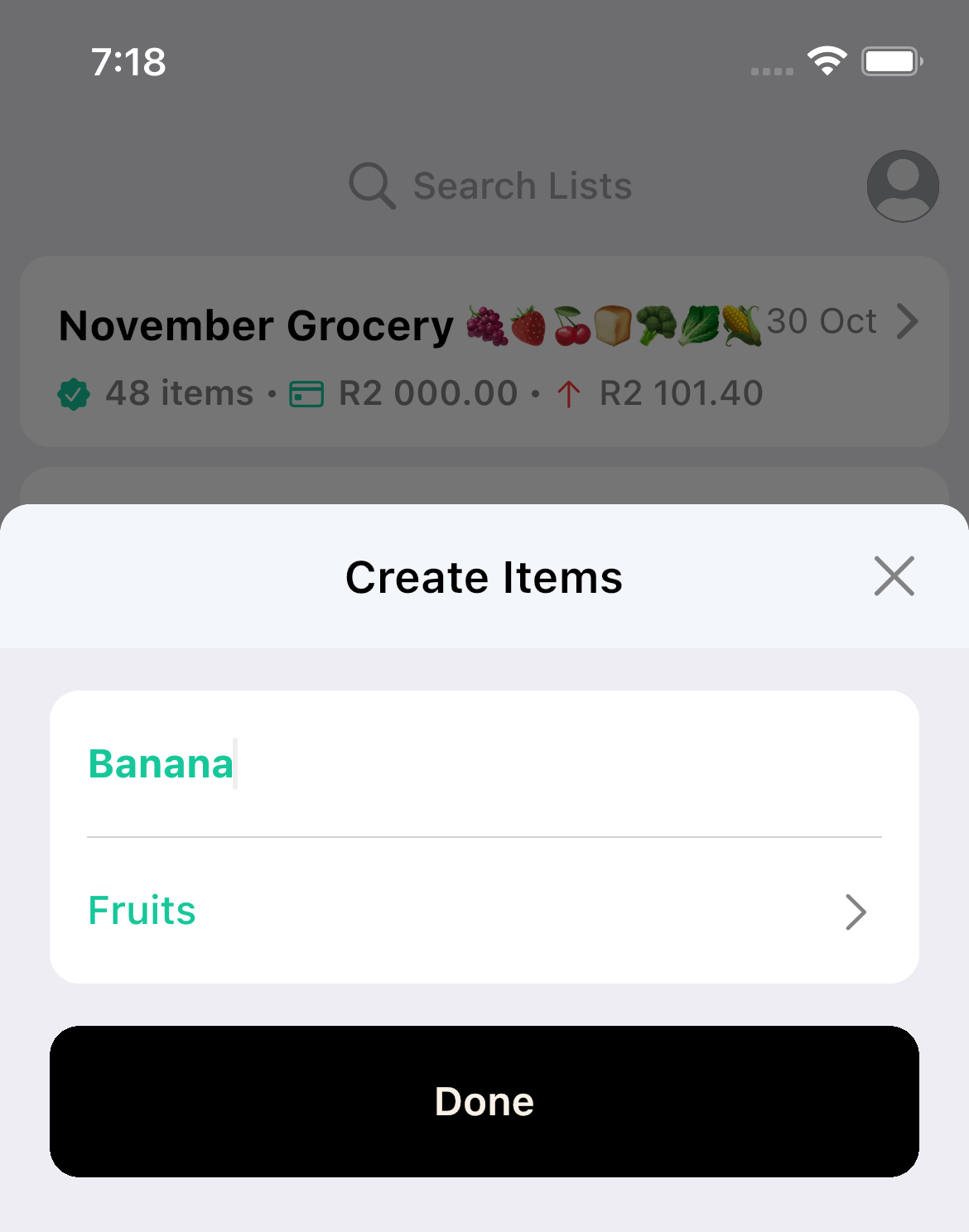
Task: Open the Fruits category picker
Action: pyautogui.click(x=484, y=911)
